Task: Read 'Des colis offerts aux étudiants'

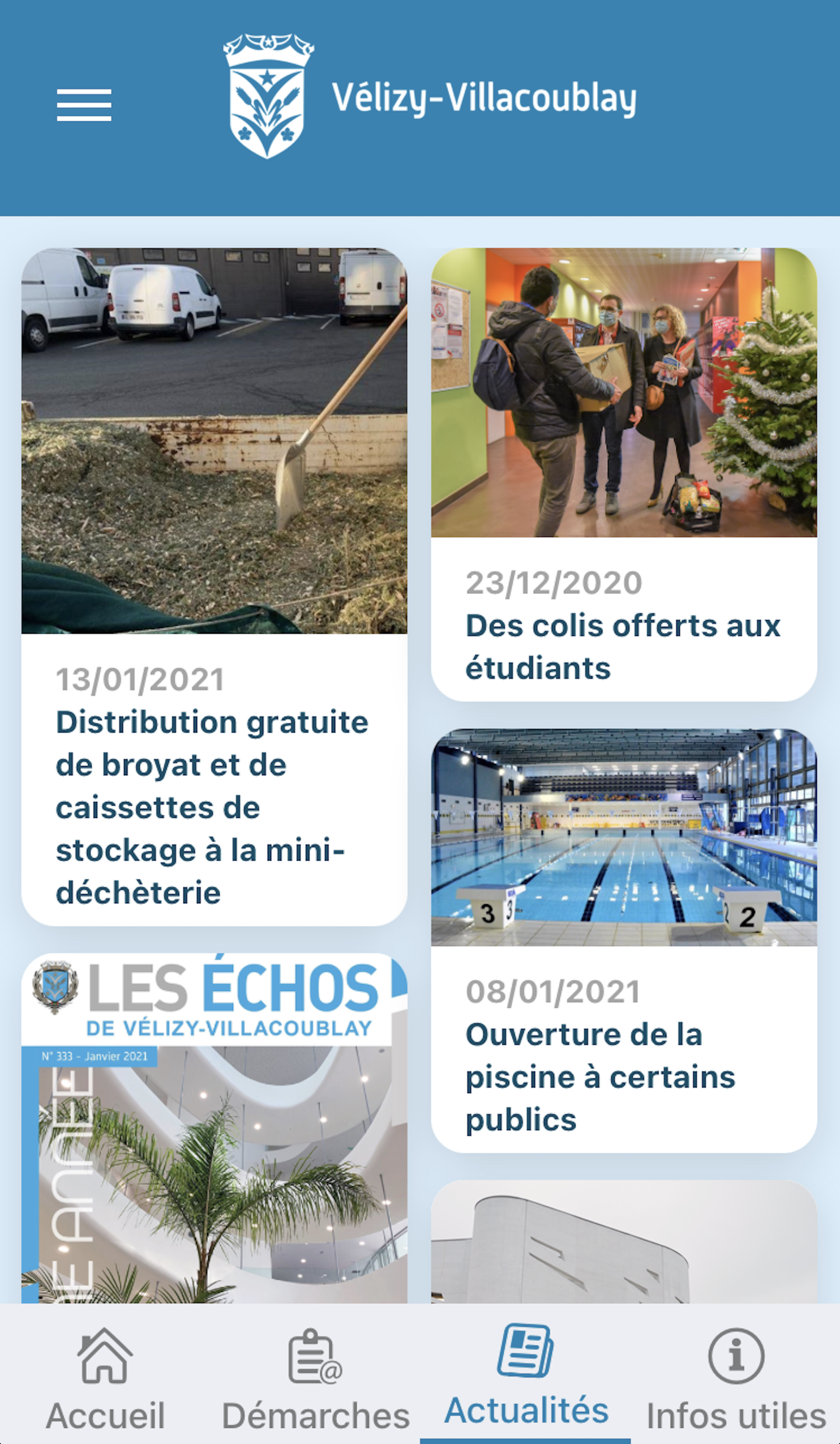Action: 624,646
